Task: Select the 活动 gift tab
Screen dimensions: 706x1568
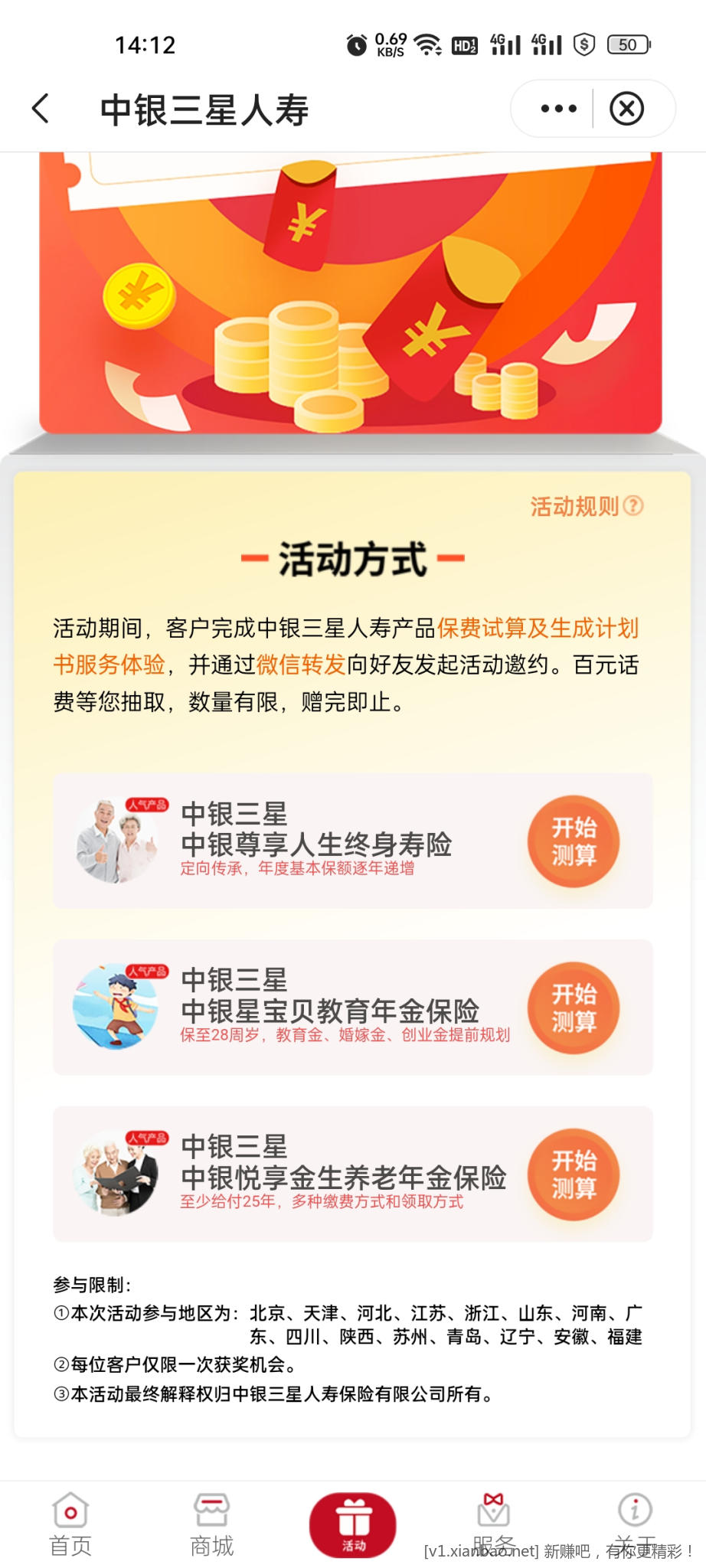Action: click(353, 1524)
